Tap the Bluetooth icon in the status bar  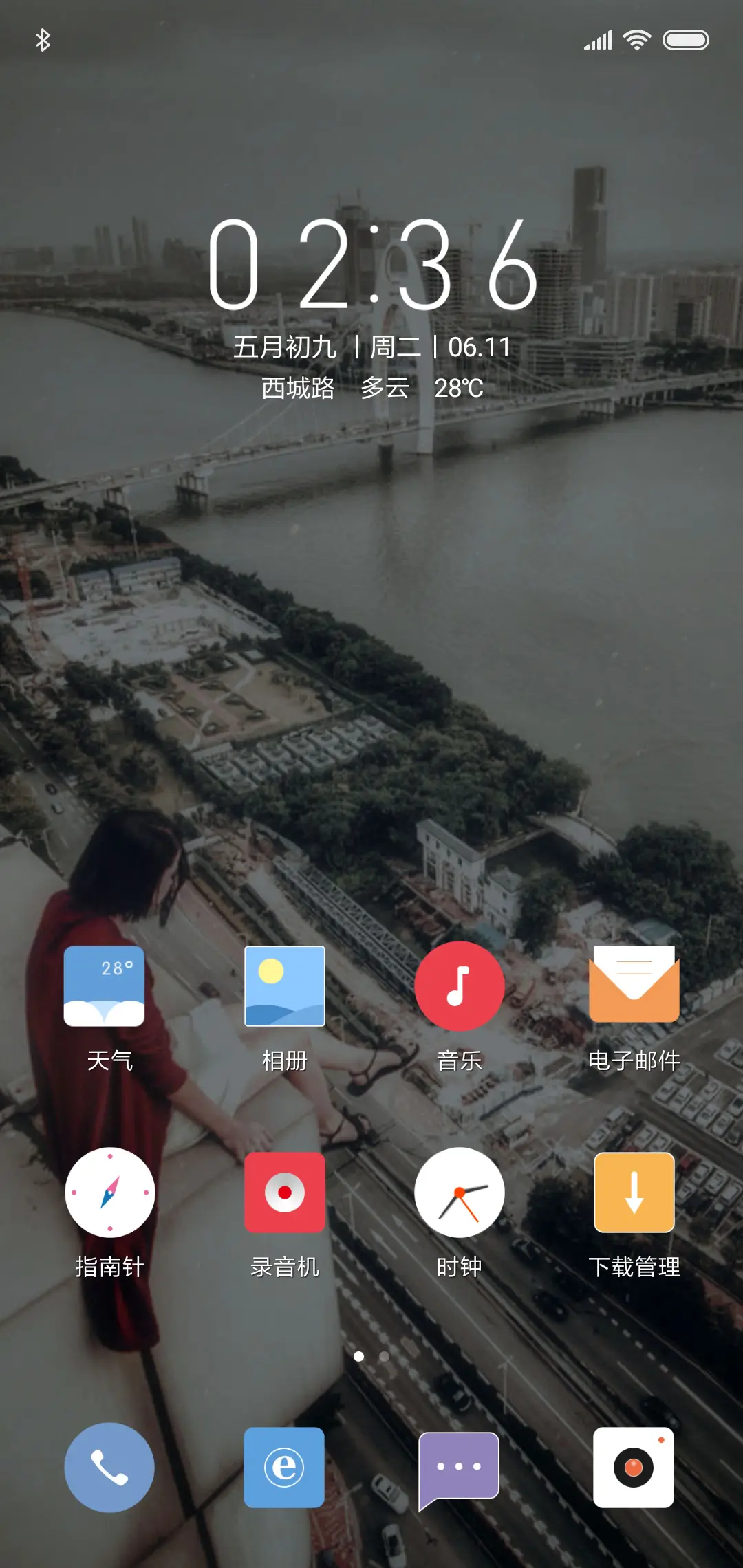pyautogui.click(x=43, y=39)
